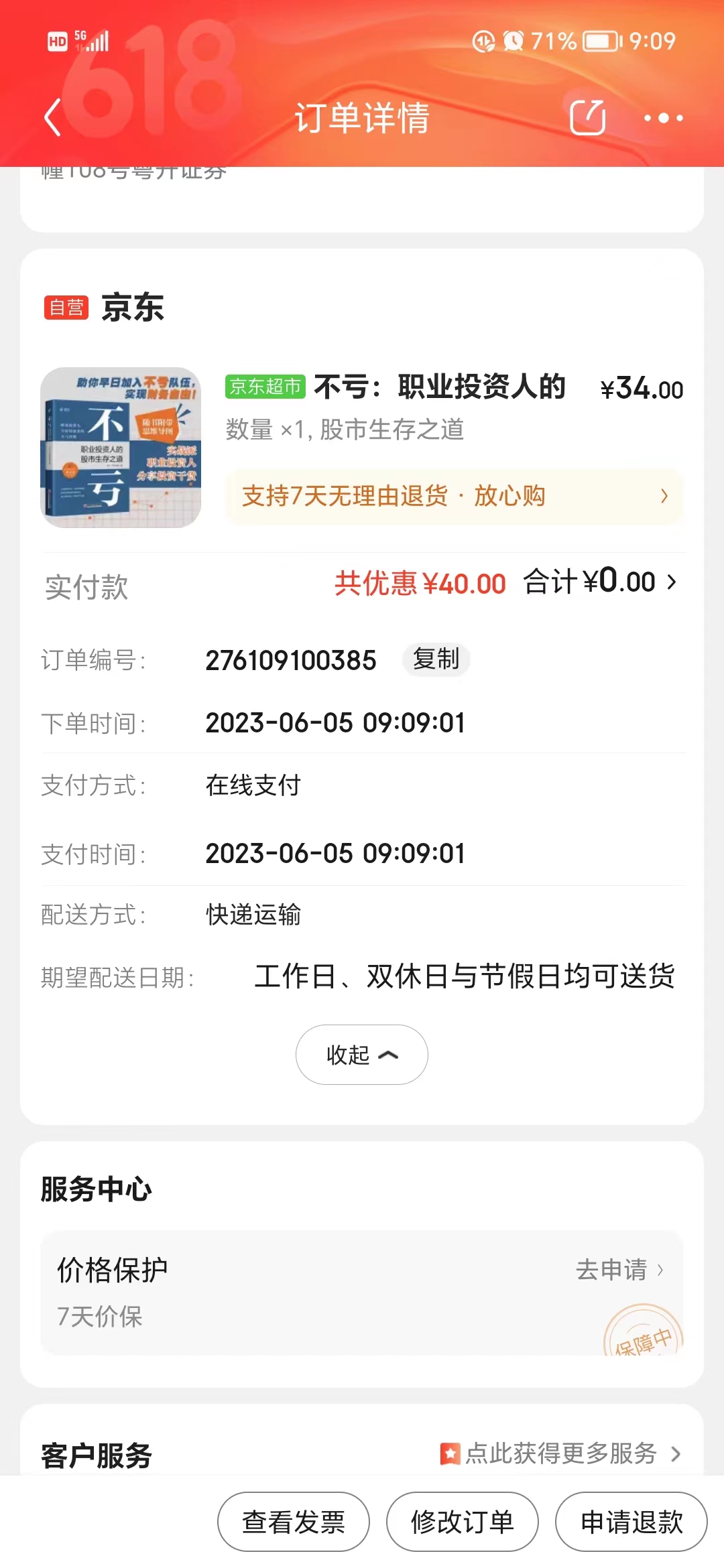This screenshot has width=724, height=1568.
Task: Share this order
Action: pos(587,117)
